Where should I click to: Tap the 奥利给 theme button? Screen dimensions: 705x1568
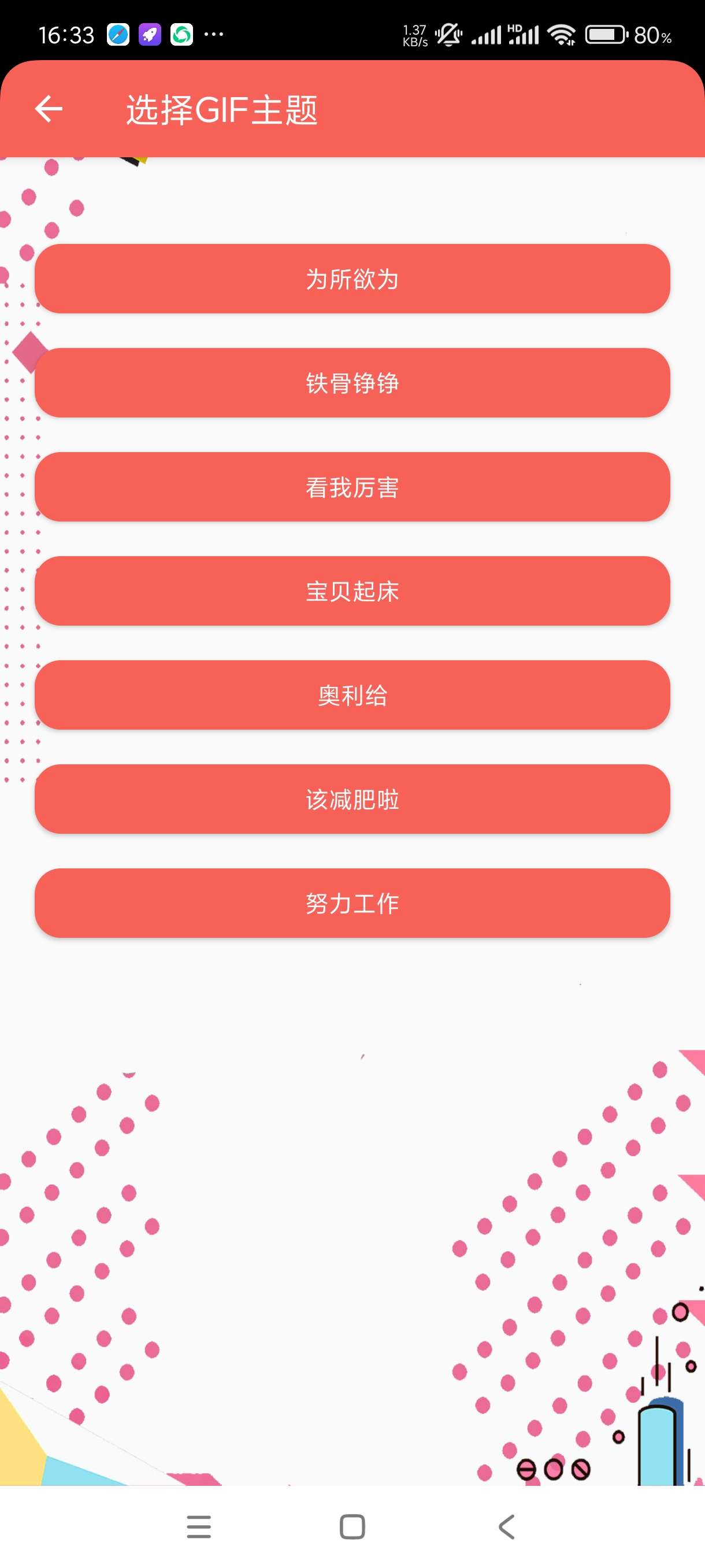[352, 695]
